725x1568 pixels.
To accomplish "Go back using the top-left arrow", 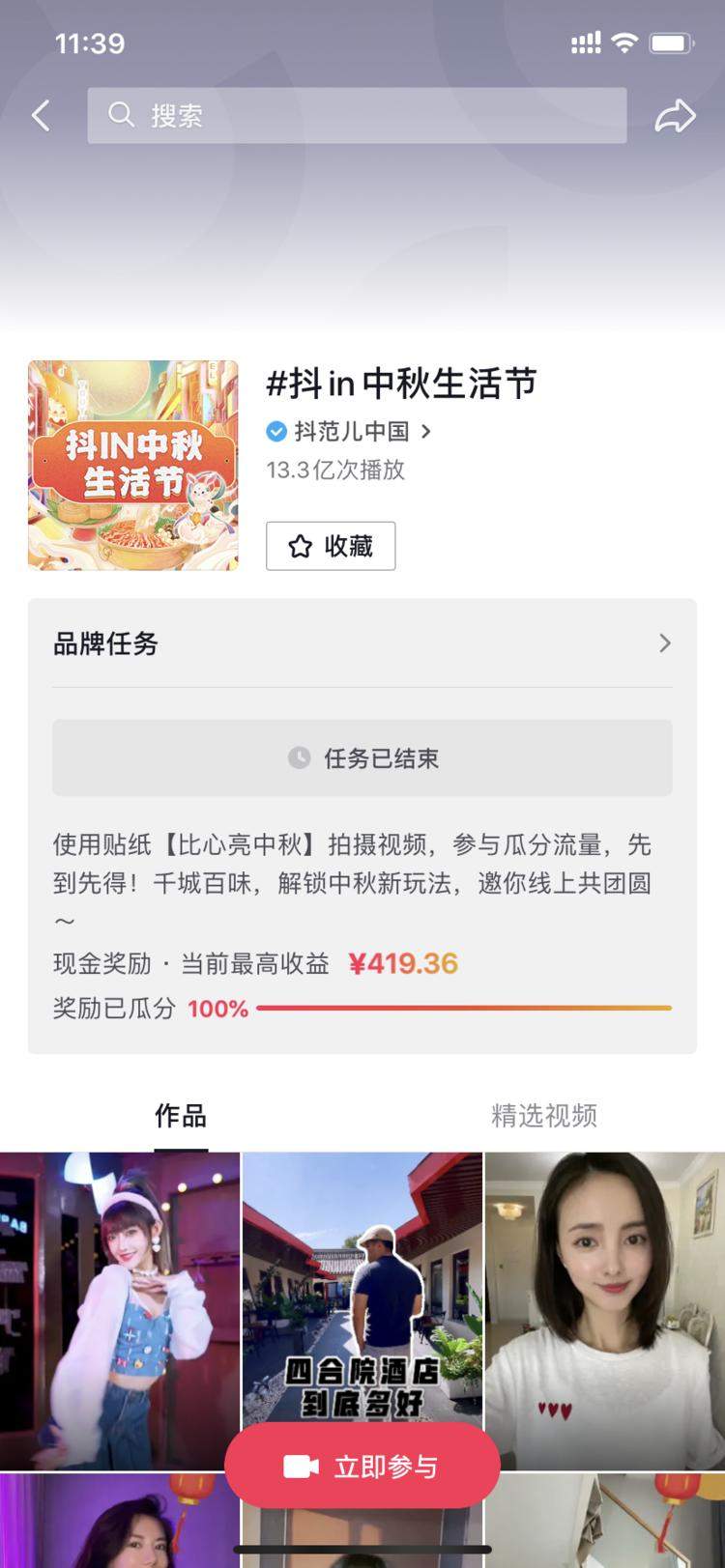I will click(x=41, y=116).
